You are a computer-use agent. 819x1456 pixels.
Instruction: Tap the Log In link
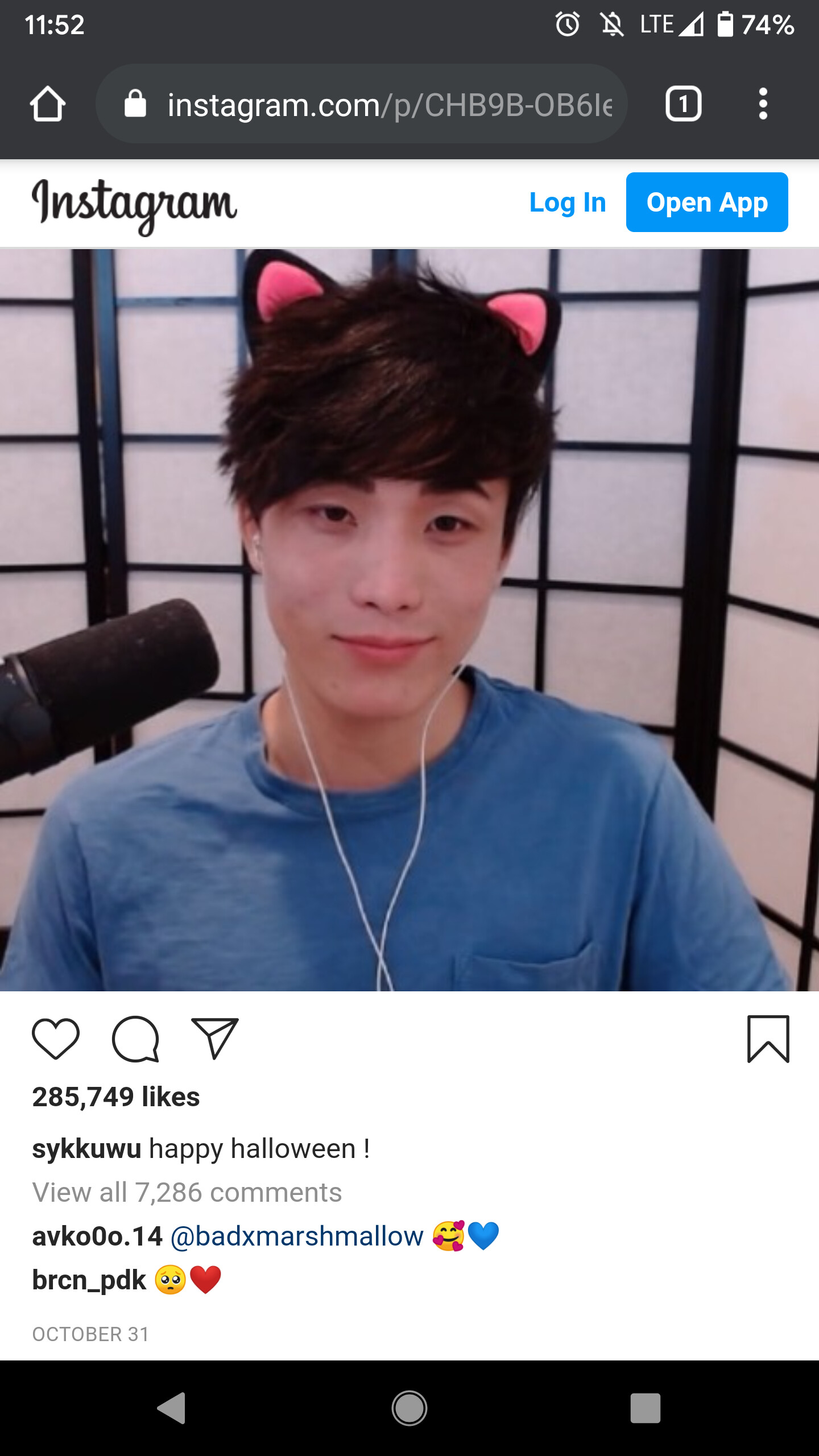pos(568,202)
